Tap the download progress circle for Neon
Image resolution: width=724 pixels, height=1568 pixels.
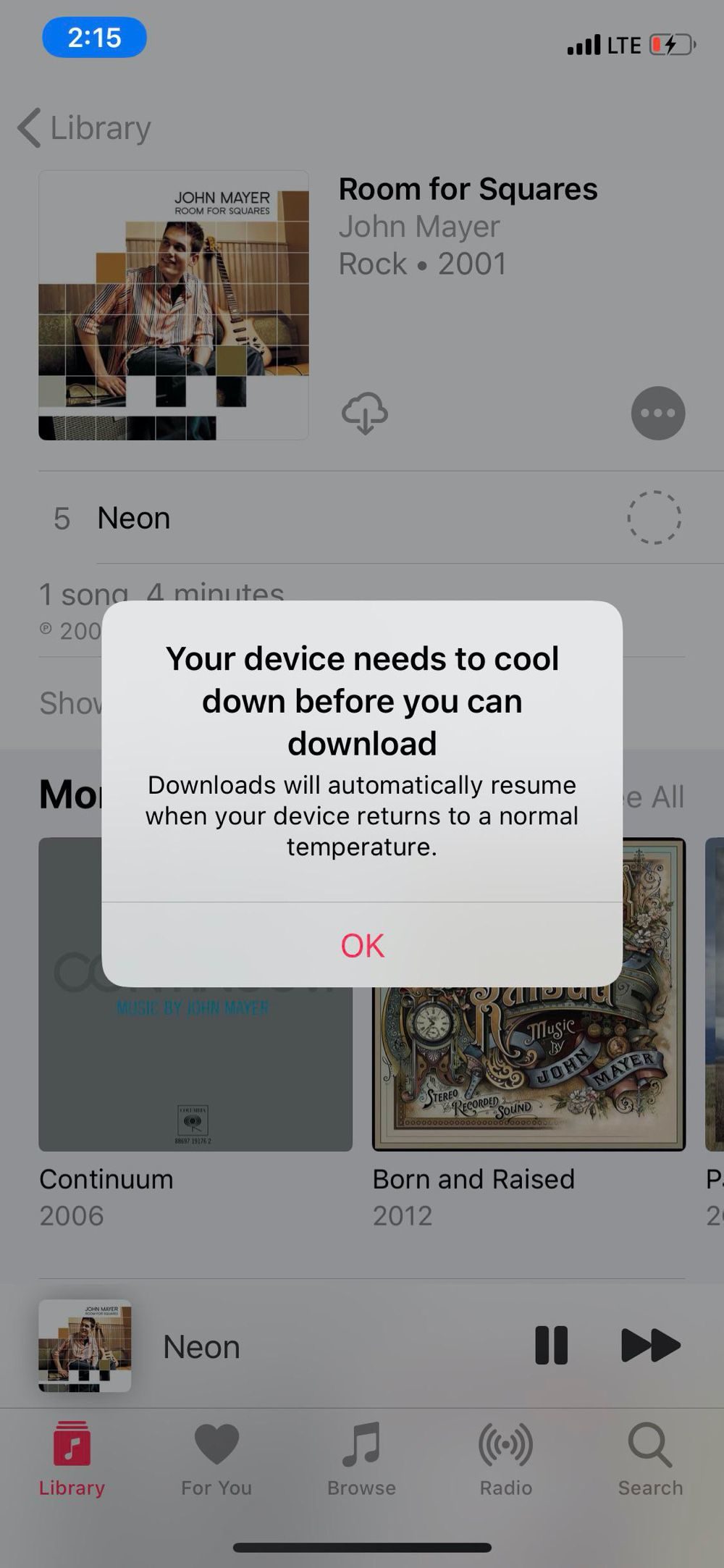point(654,517)
